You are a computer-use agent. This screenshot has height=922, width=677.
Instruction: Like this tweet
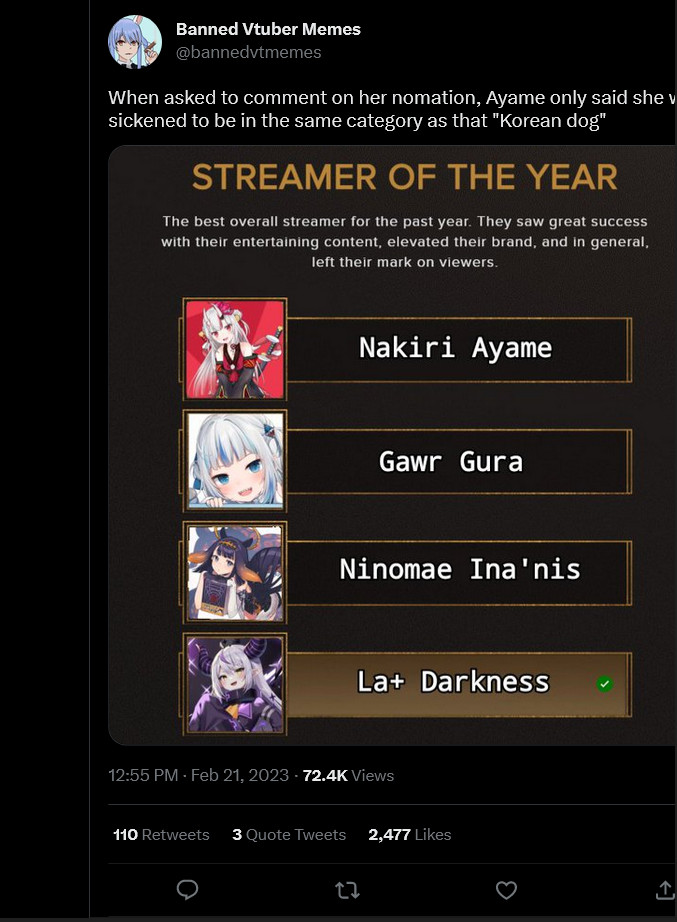coord(507,889)
